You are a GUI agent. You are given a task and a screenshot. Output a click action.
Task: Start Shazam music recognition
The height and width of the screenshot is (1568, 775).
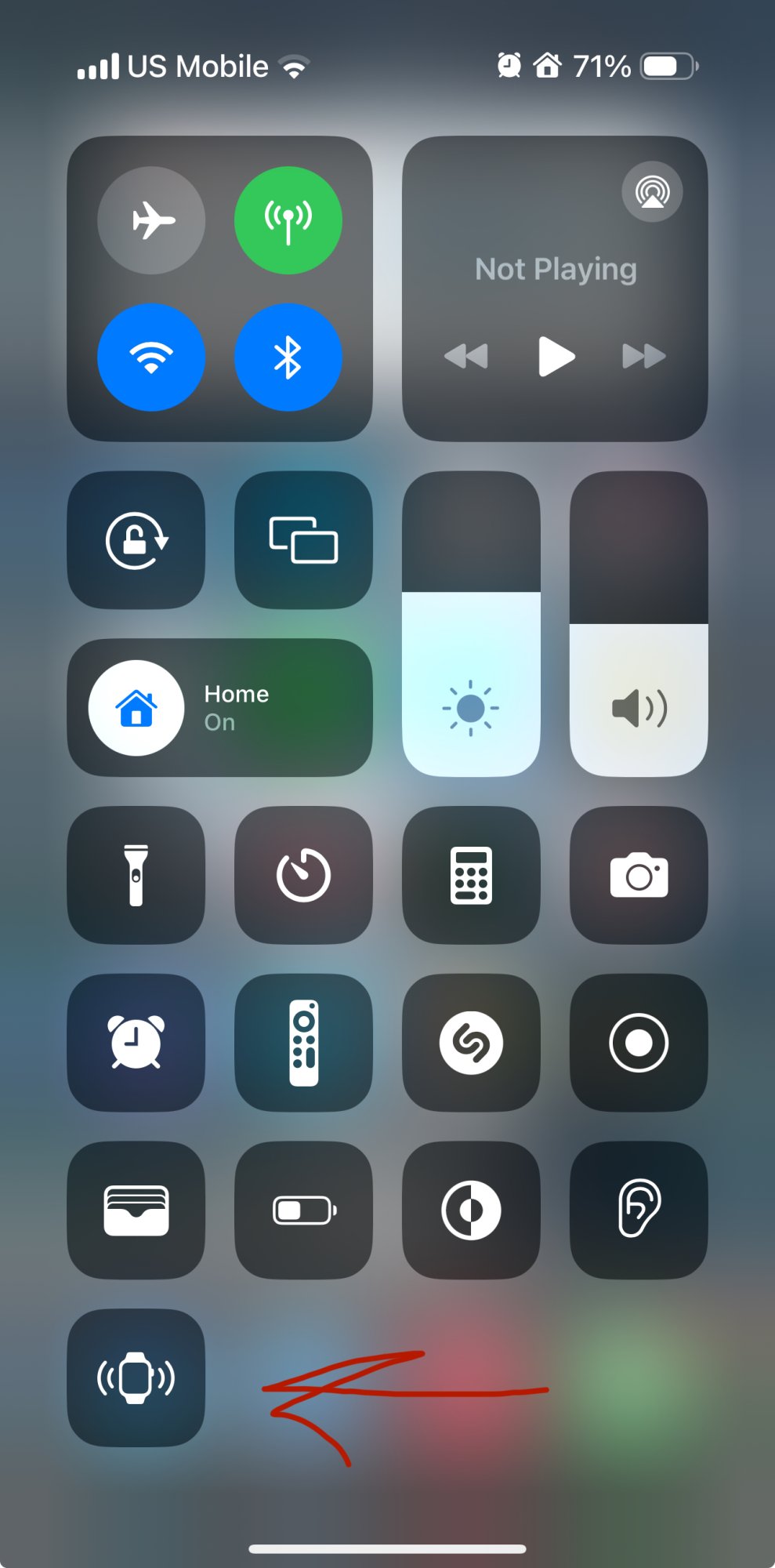[471, 1043]
